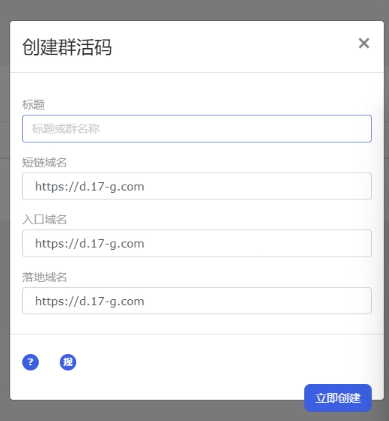Select the 入口域名 domain field
This screenshot has height=421, width=389.
coord(197,243)
